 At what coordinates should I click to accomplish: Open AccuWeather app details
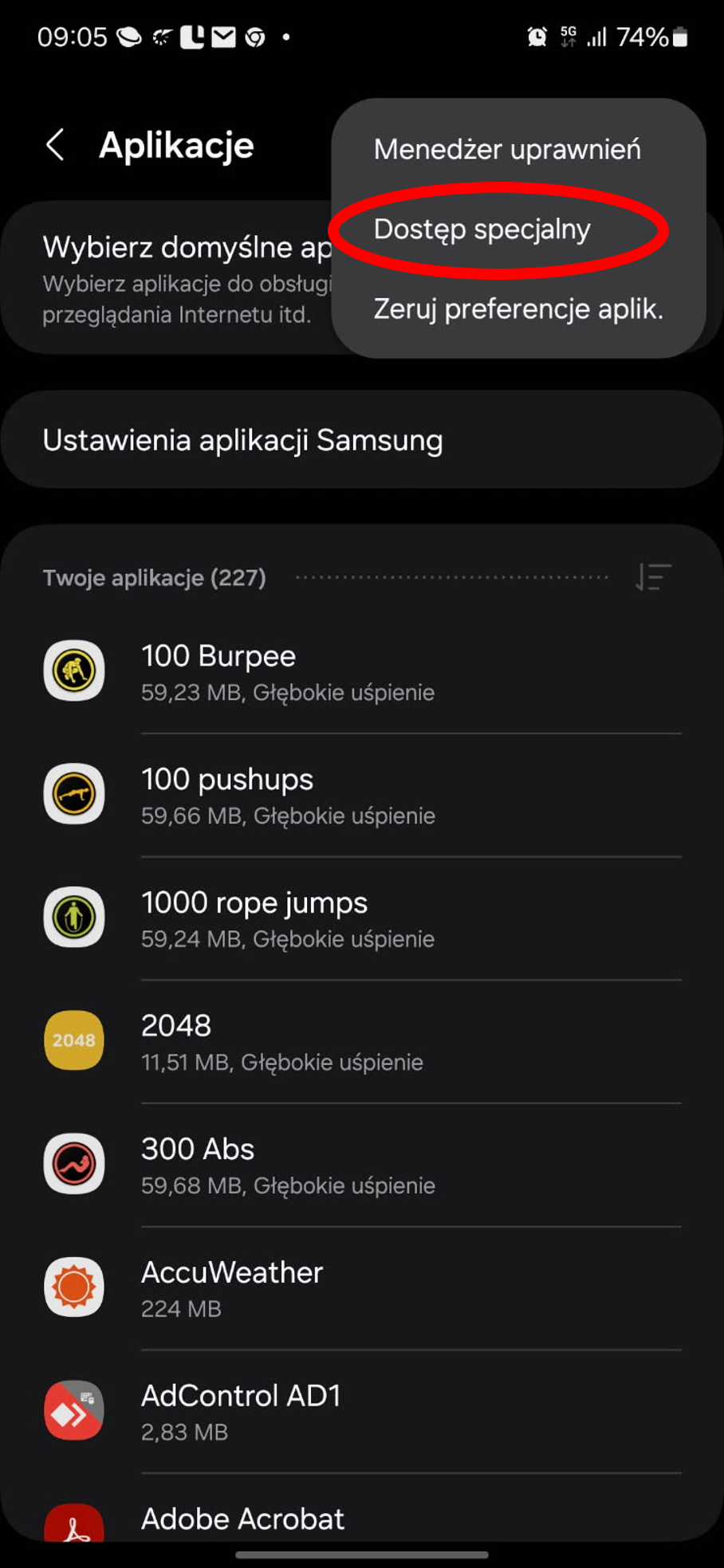click(x=362, y=1288)
